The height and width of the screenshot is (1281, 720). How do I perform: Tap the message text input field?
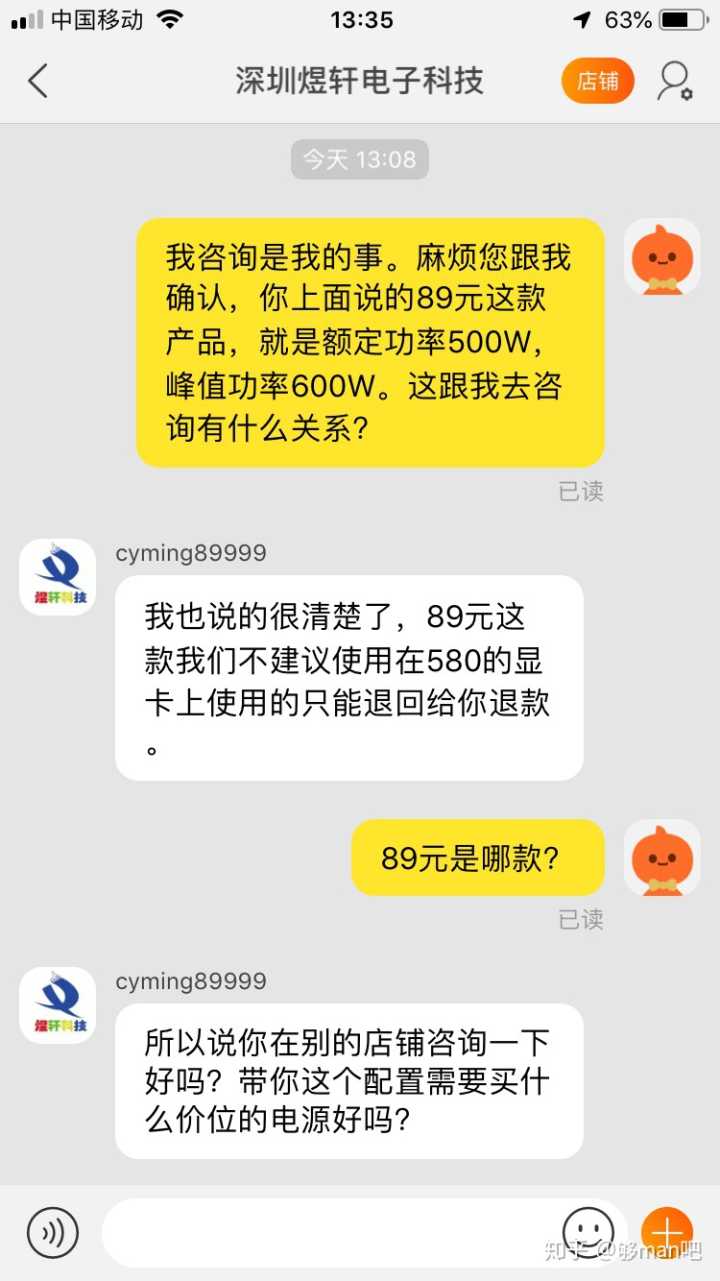click(x=330, y=1232)
